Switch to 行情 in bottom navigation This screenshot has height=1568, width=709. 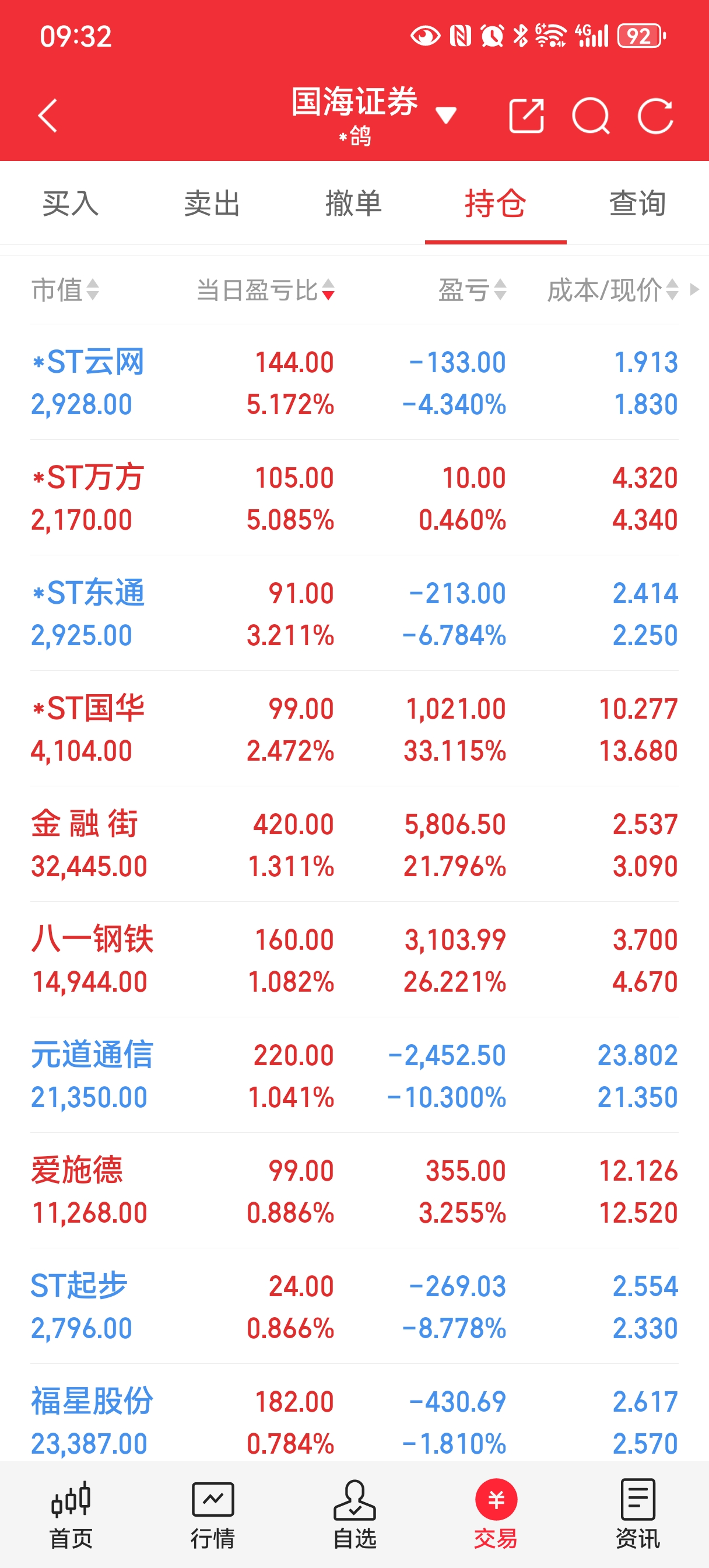(212, 1515)
